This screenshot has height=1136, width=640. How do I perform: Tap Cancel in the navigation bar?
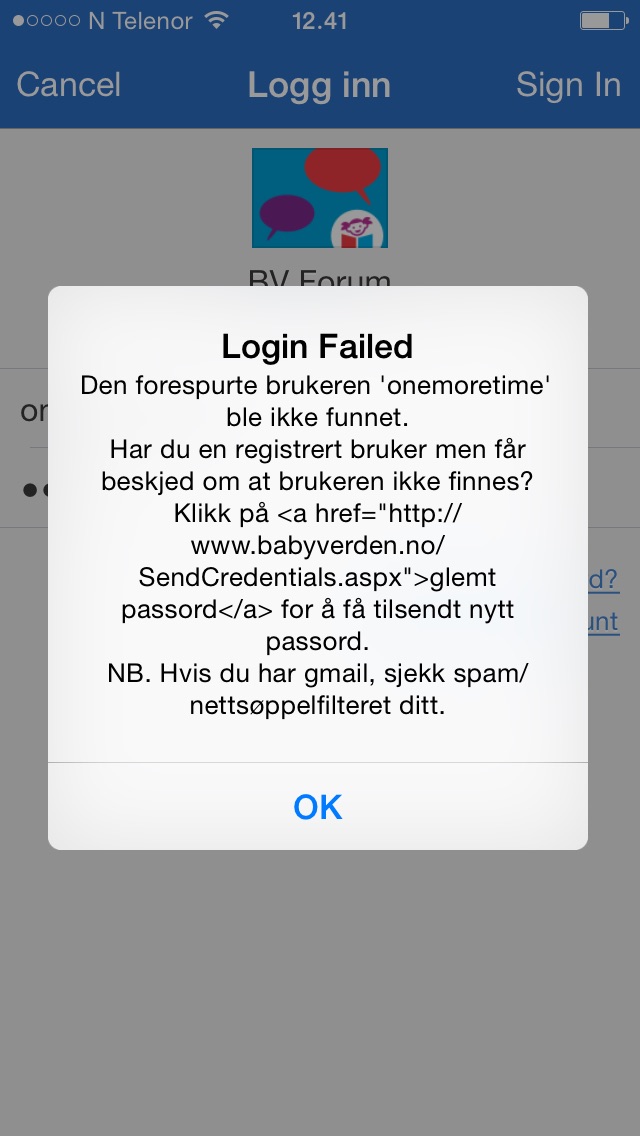point(69,85)
